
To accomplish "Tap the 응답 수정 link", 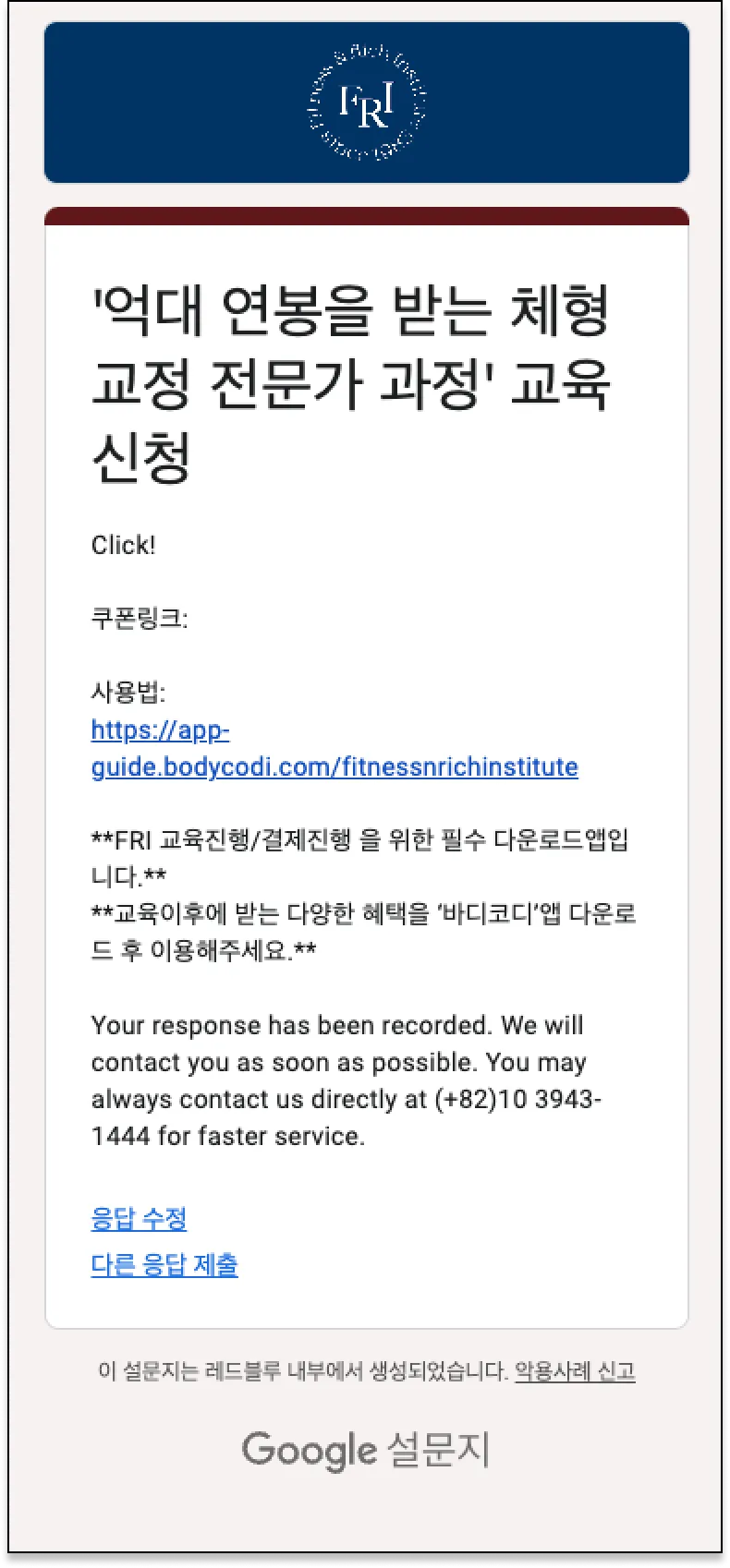I will (139, 1218).
